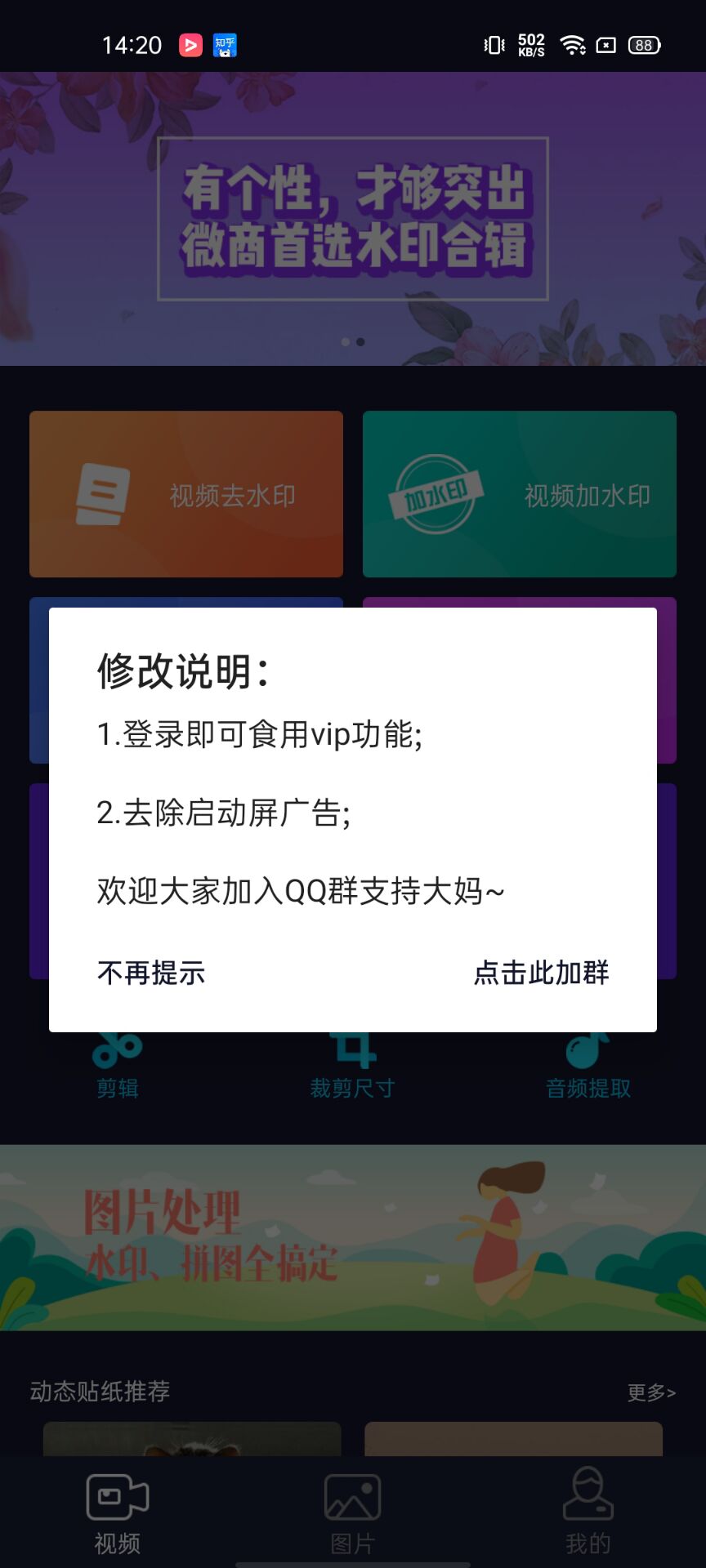706x1568 pixels.
Task: Tap 更多> for more stickers
Action: (x=651, y=1392)
